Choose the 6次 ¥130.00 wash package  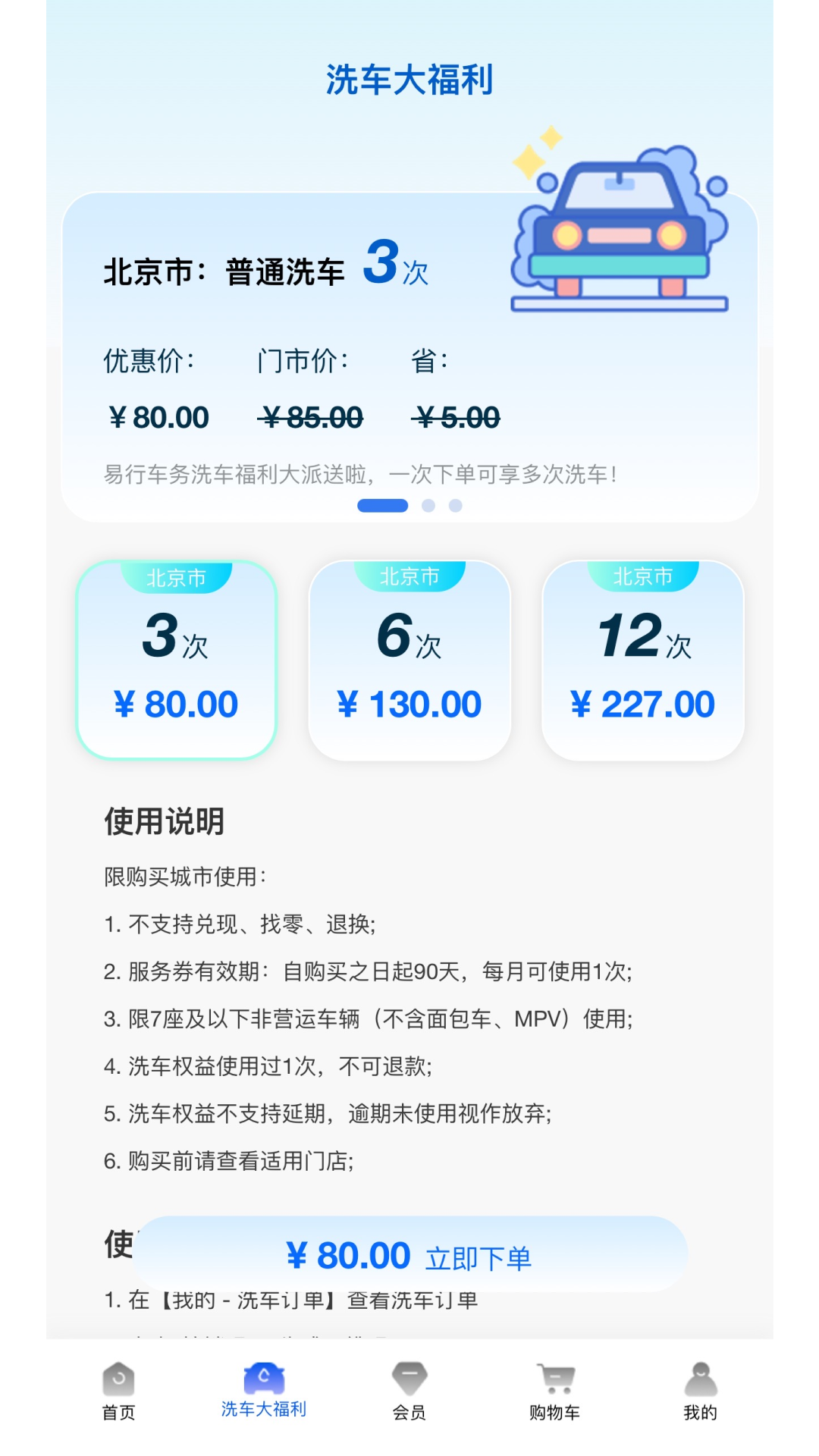(x=409, y=661)
